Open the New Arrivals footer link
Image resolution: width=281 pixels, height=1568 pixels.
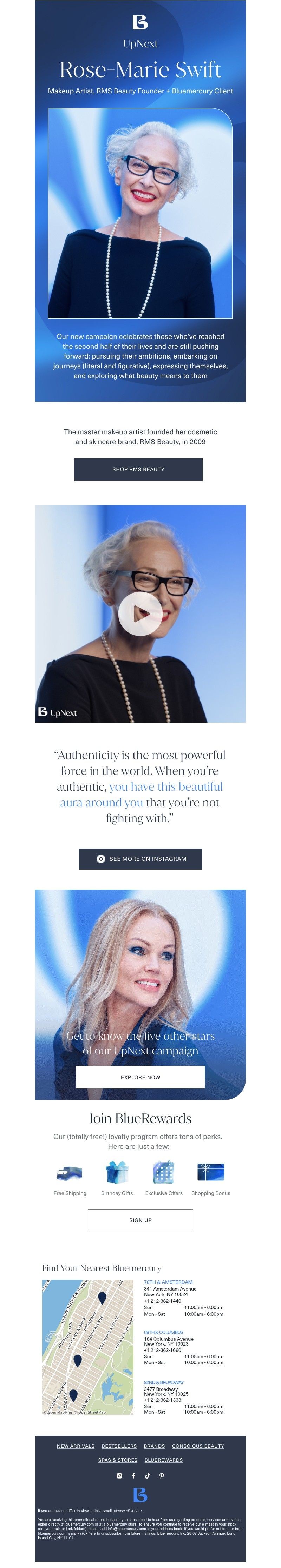tap(76, 1446)
